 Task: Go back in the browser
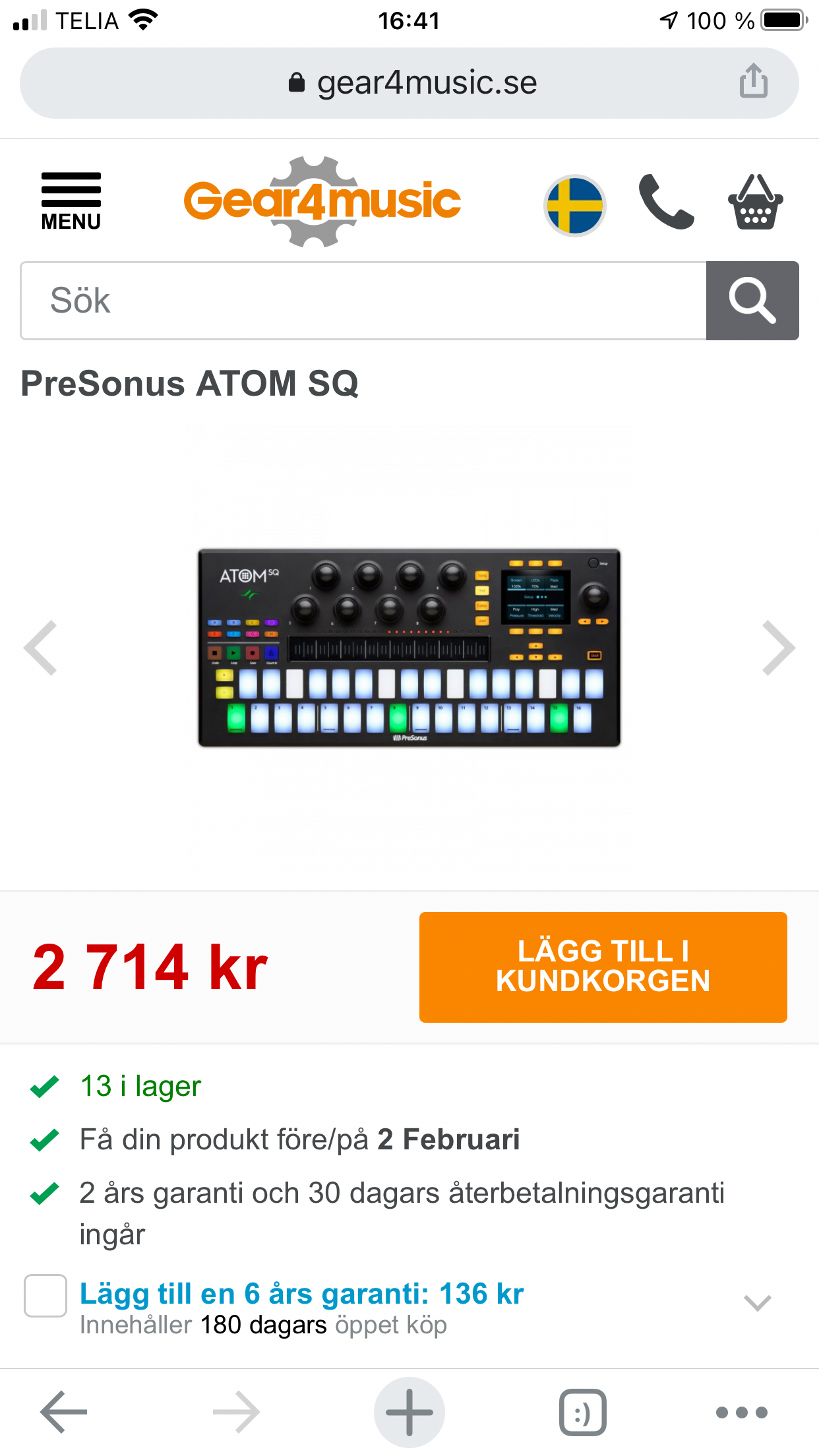tap(64, 1412)
